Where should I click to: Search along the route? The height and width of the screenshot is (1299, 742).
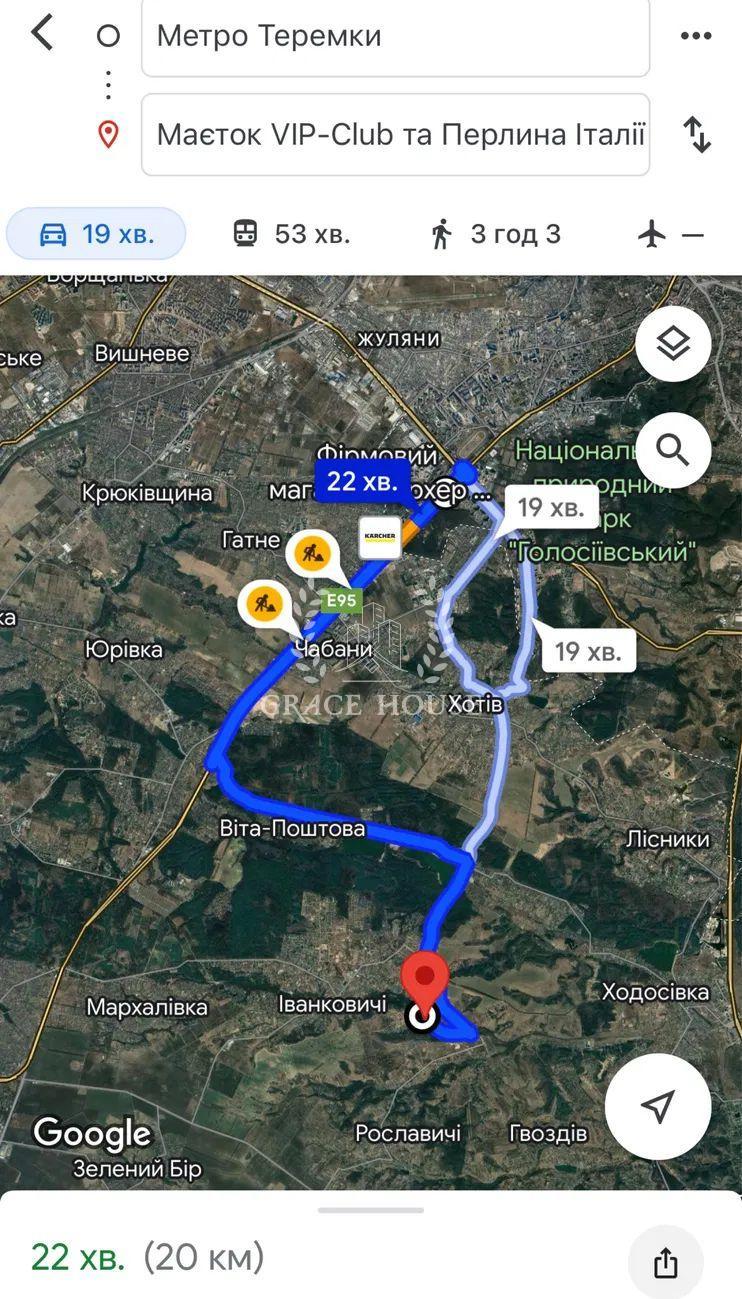pos(673,451)
